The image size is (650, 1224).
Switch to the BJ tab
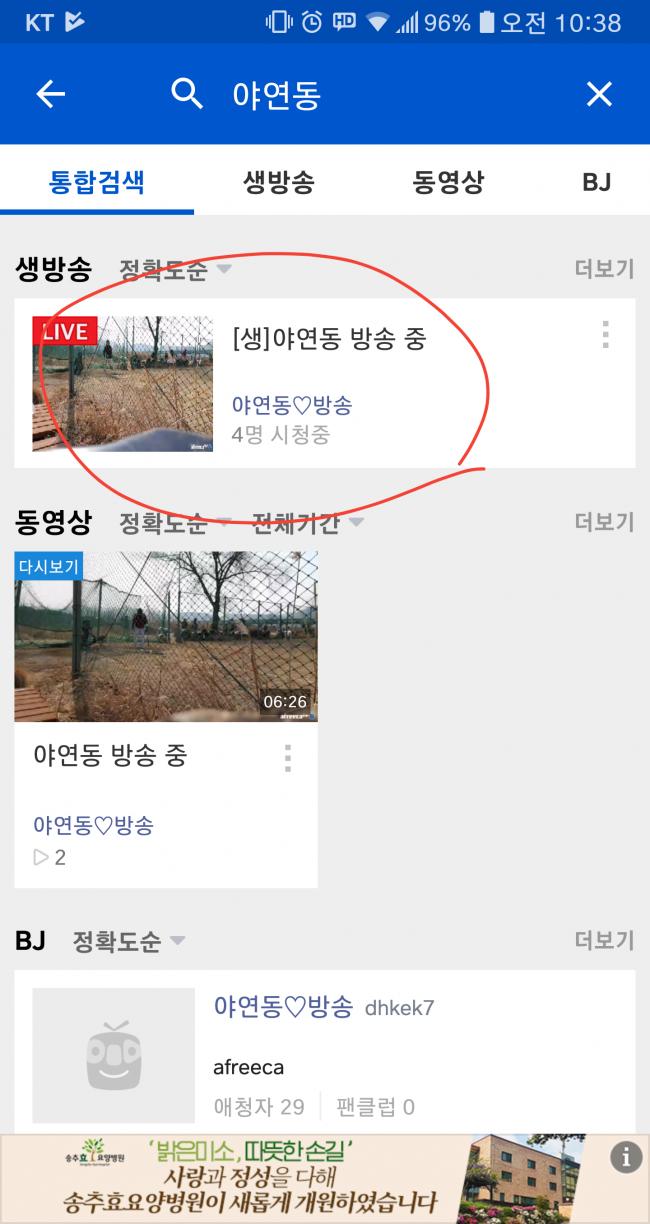pos(596,181)
